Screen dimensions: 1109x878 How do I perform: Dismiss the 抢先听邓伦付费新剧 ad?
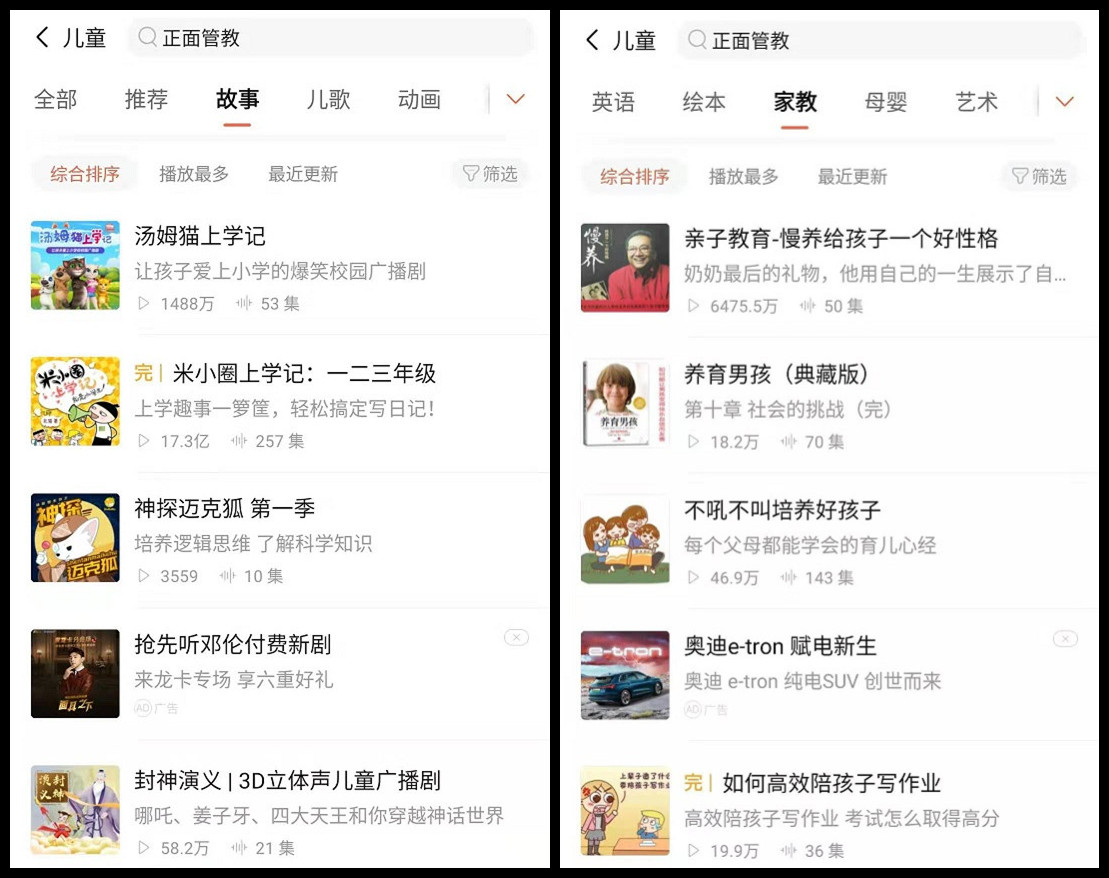(x=516, y=637)
